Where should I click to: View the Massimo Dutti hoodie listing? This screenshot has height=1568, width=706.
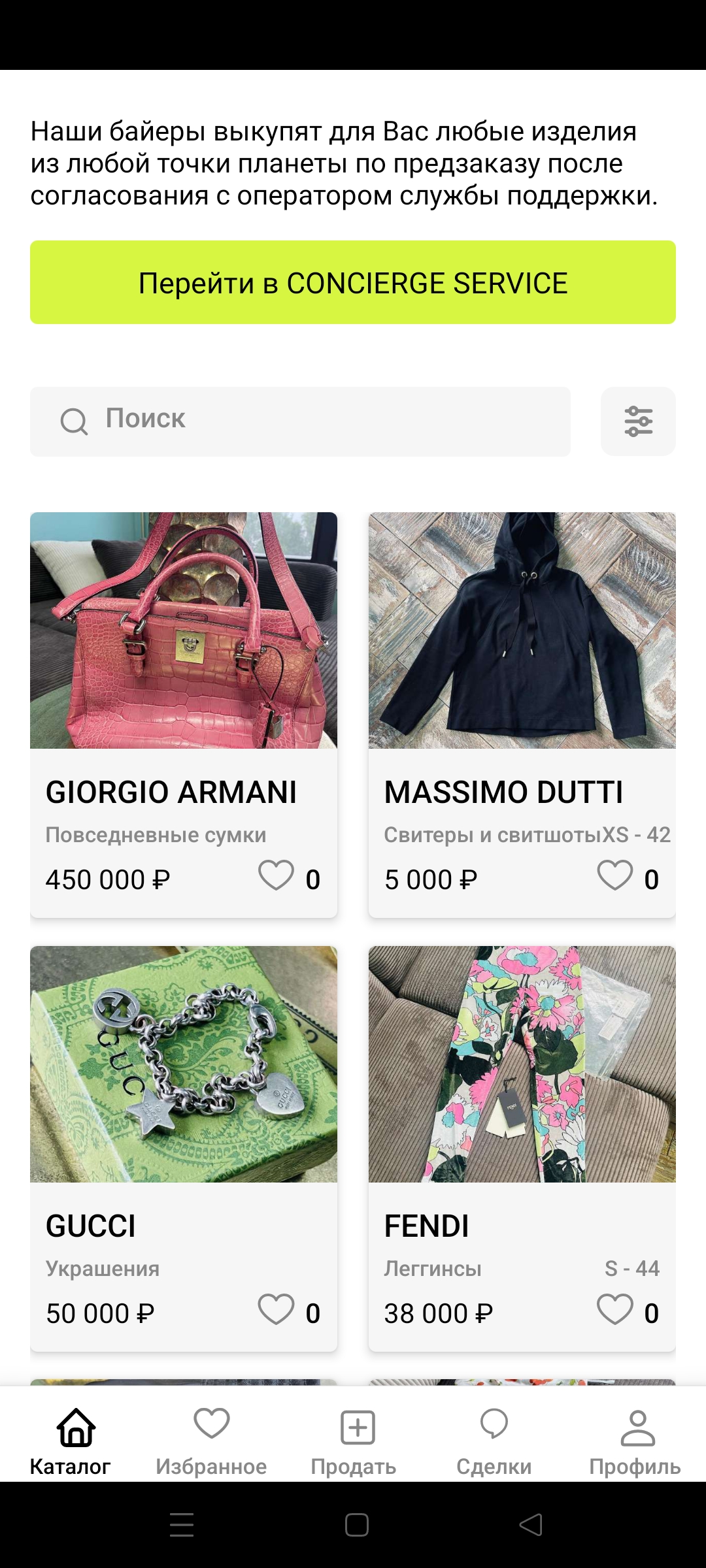[x=522, y=630]
